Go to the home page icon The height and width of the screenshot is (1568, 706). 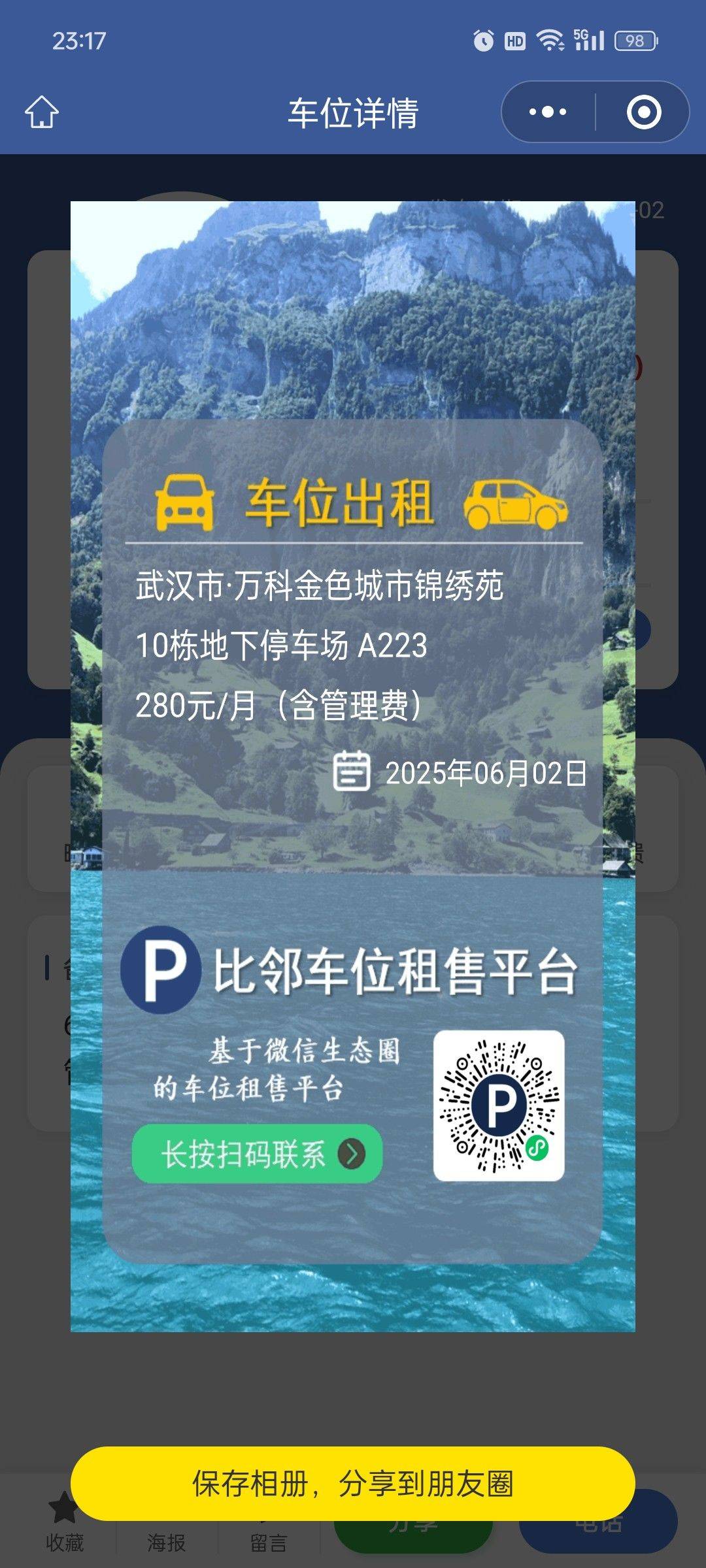(42, 112)
